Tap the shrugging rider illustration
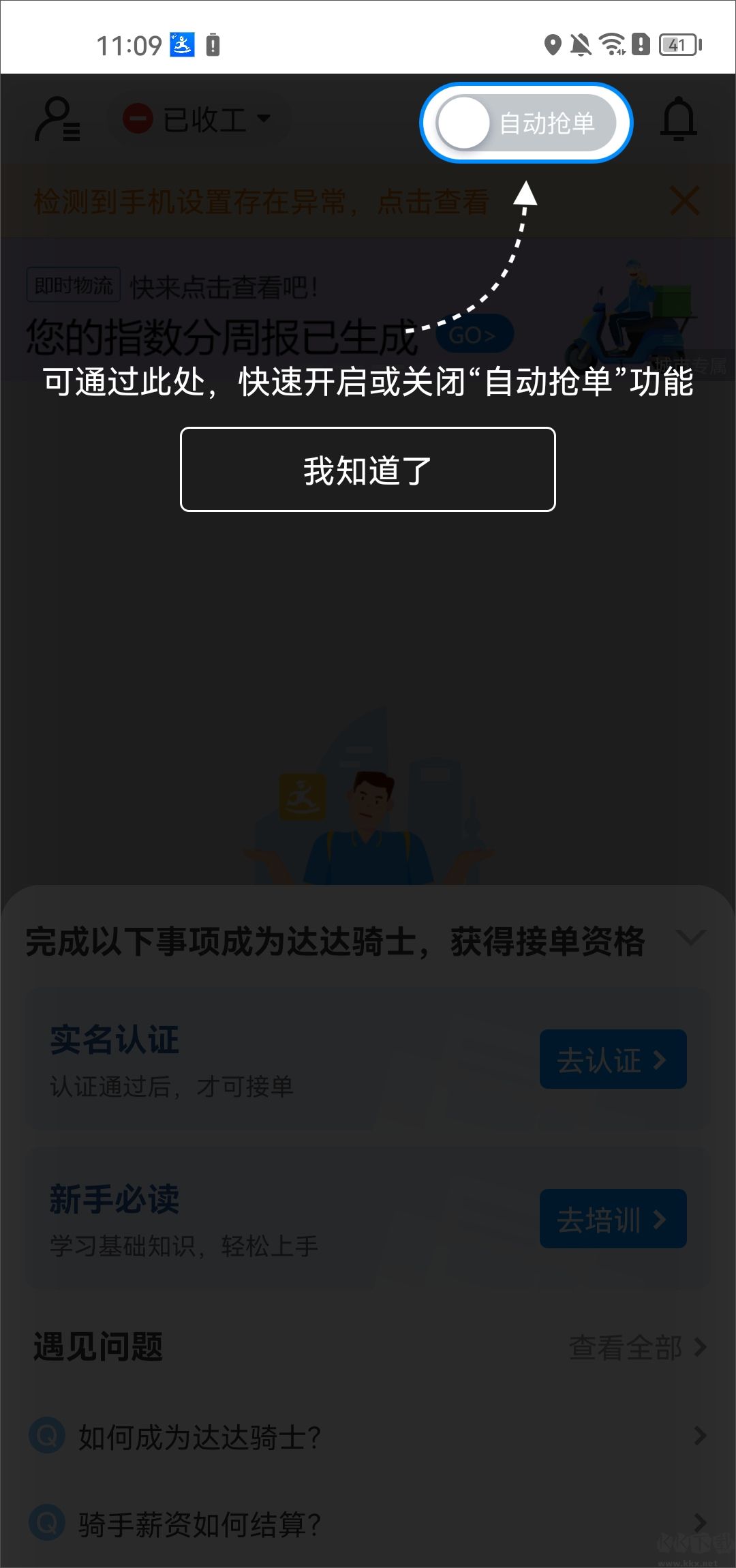This screenshot has width=736, height=1568. pyautogui.click(x=368, y=818)
